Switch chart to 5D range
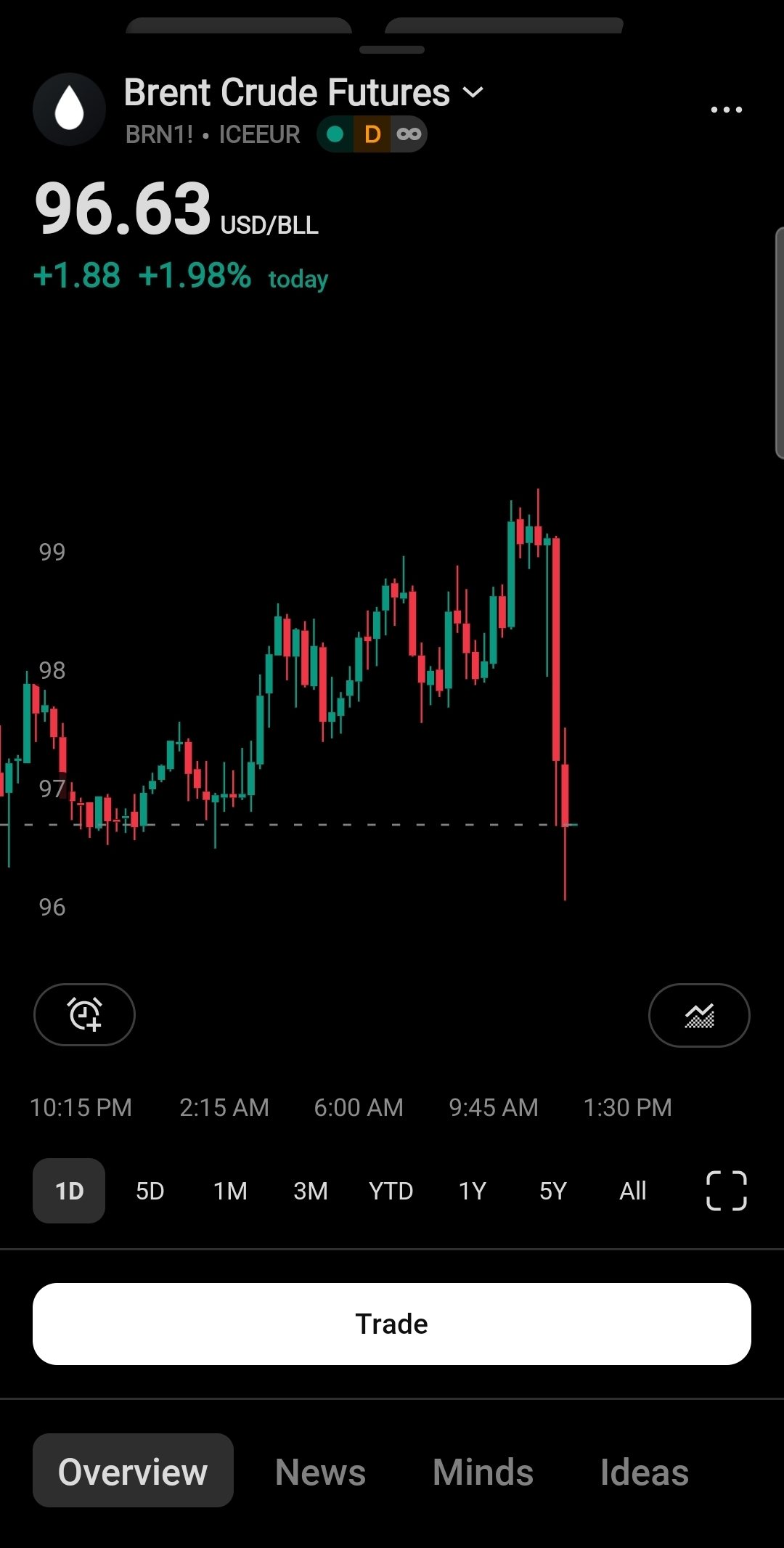Image resolution: width=784 pixels, height=1548 pixels. 150,1191
